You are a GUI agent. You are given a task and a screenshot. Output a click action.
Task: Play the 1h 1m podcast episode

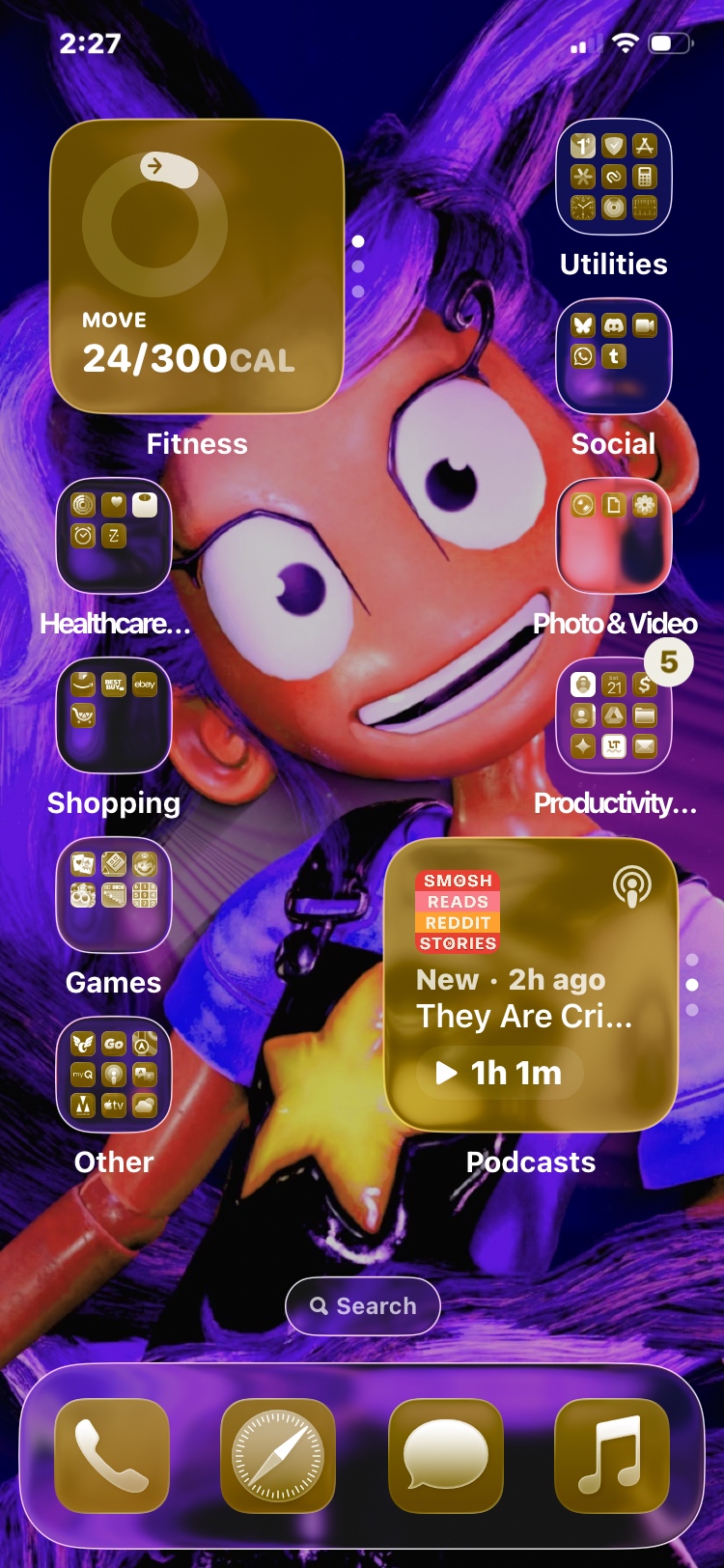click(500, 1073)
